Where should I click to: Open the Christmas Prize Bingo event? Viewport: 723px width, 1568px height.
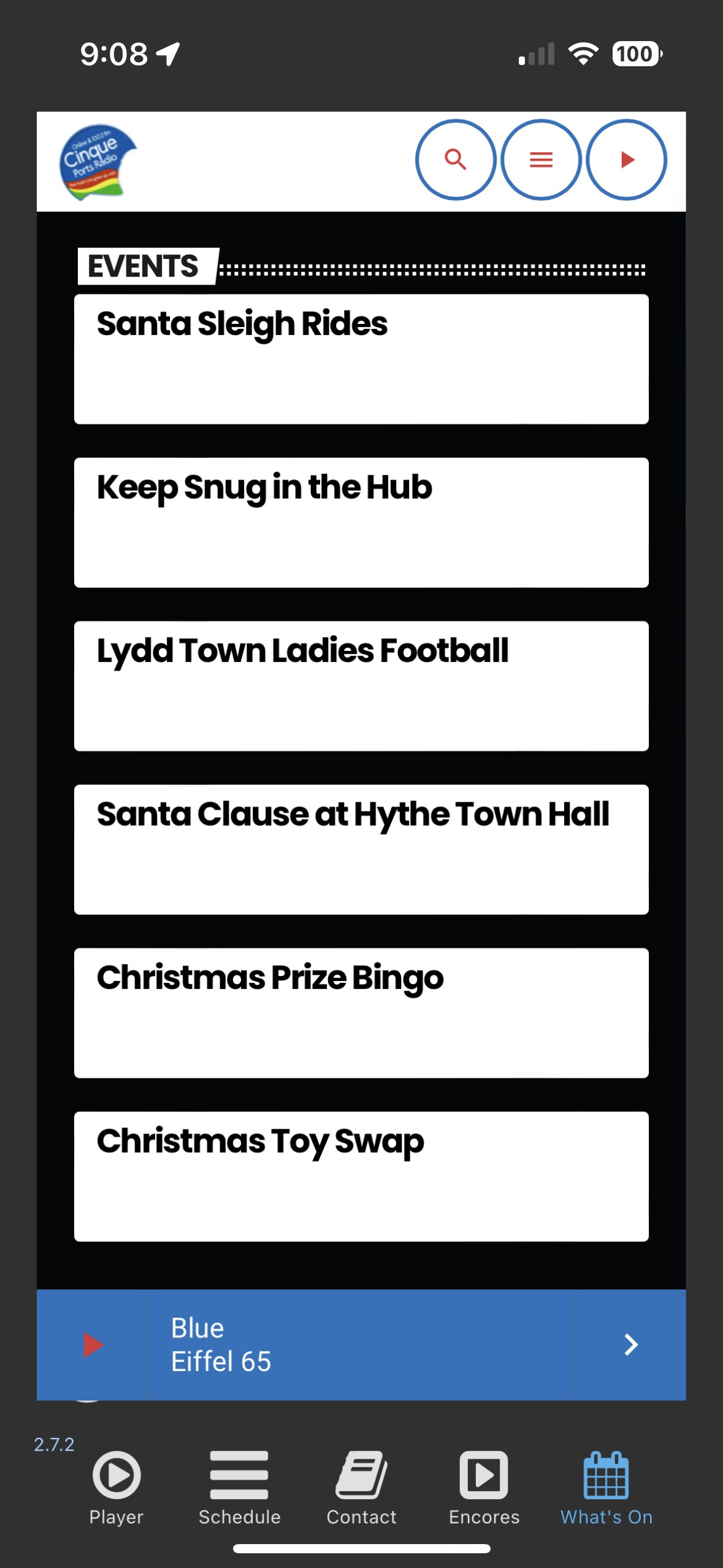pos(361,1013)
